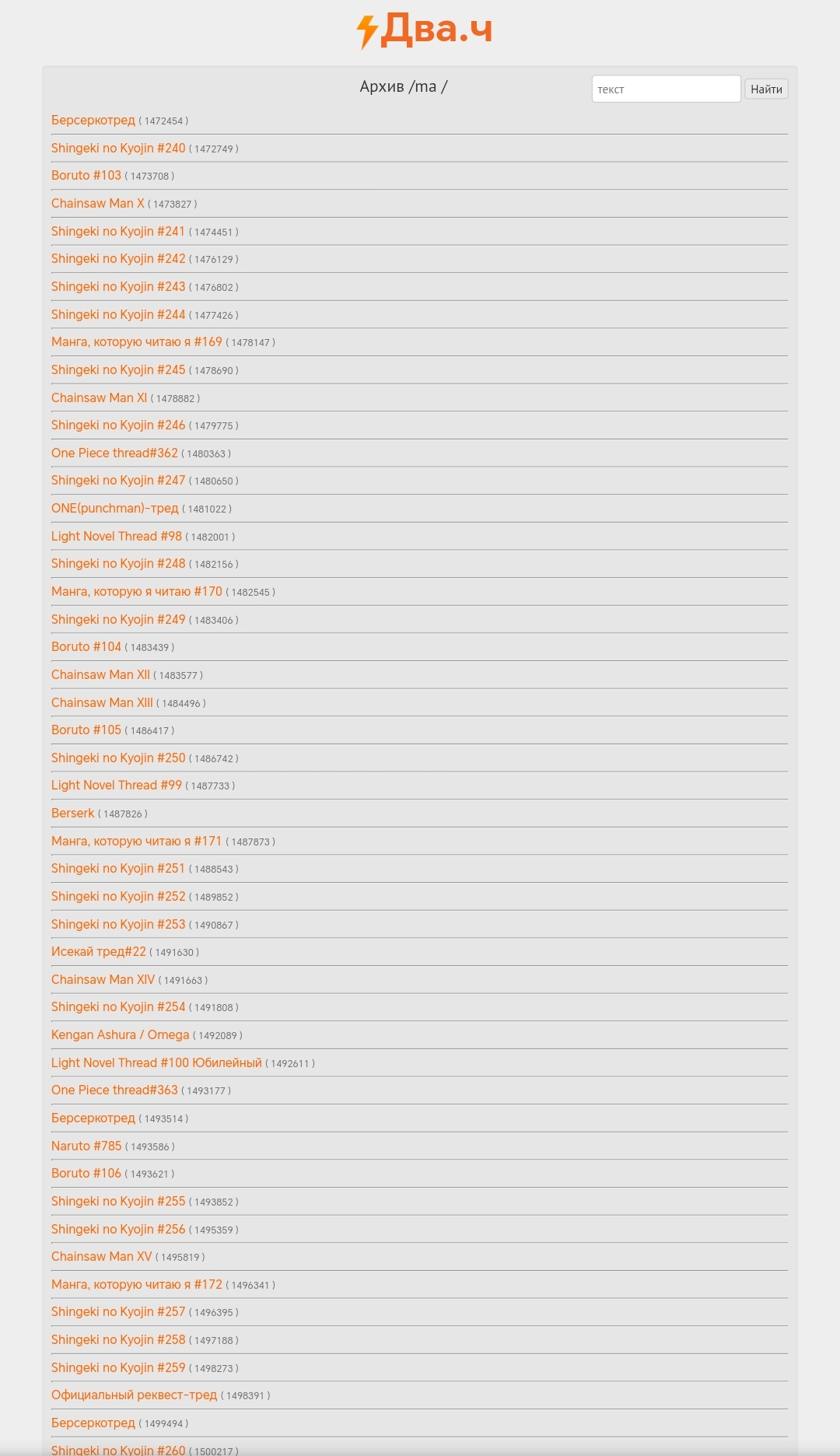Viewport: 840px width, 1456px height.
Task: Open the Два.ч site logo link
Action: (x=424, y=30)
